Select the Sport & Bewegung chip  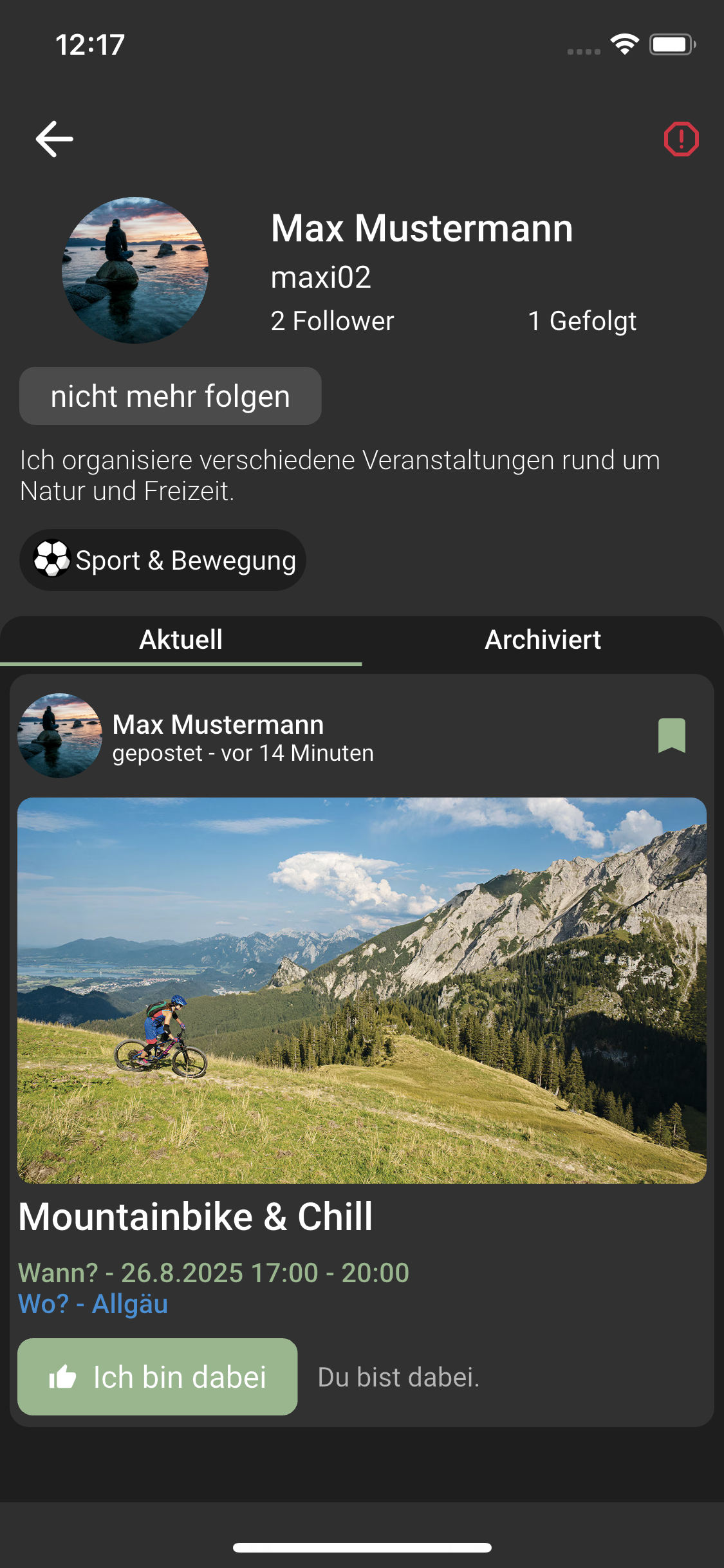pos(163,561)
